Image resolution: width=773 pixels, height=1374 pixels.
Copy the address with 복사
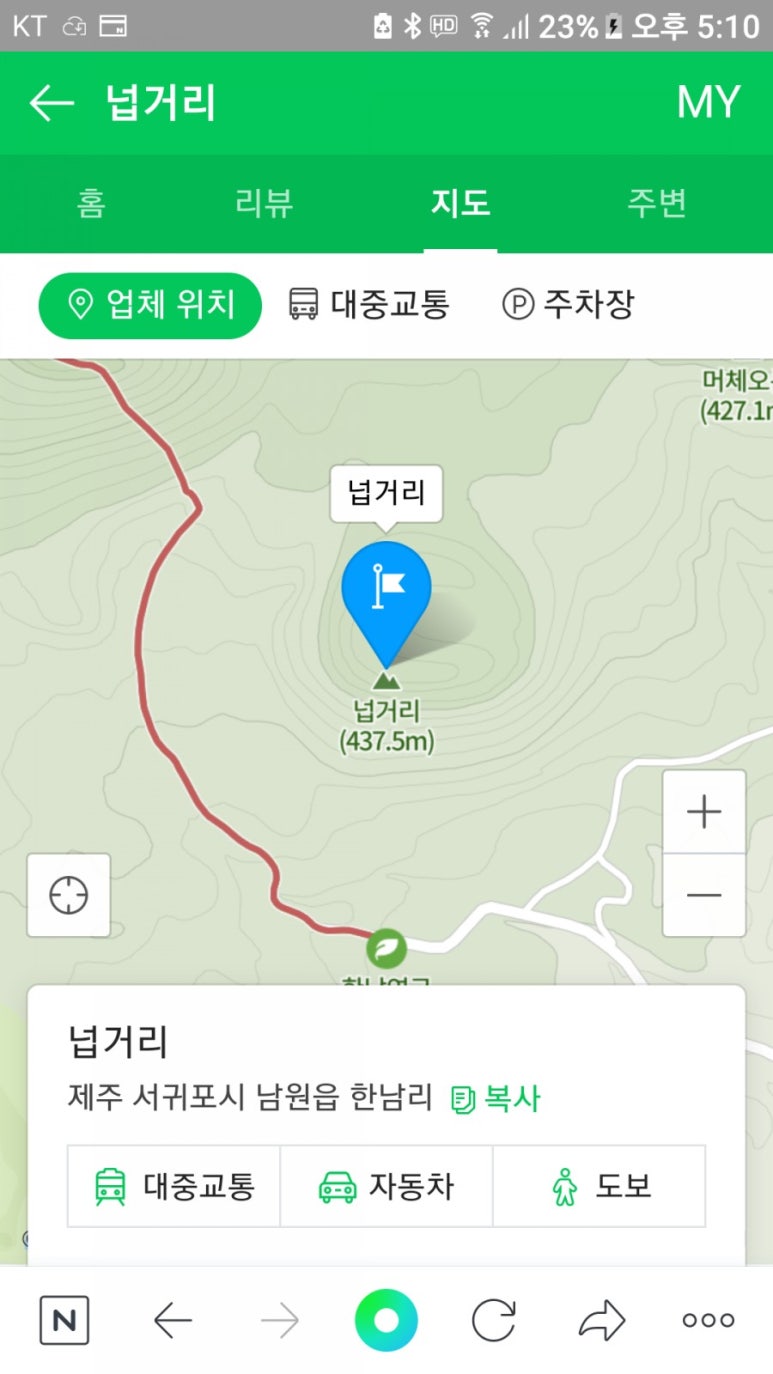click(495, 1099)
